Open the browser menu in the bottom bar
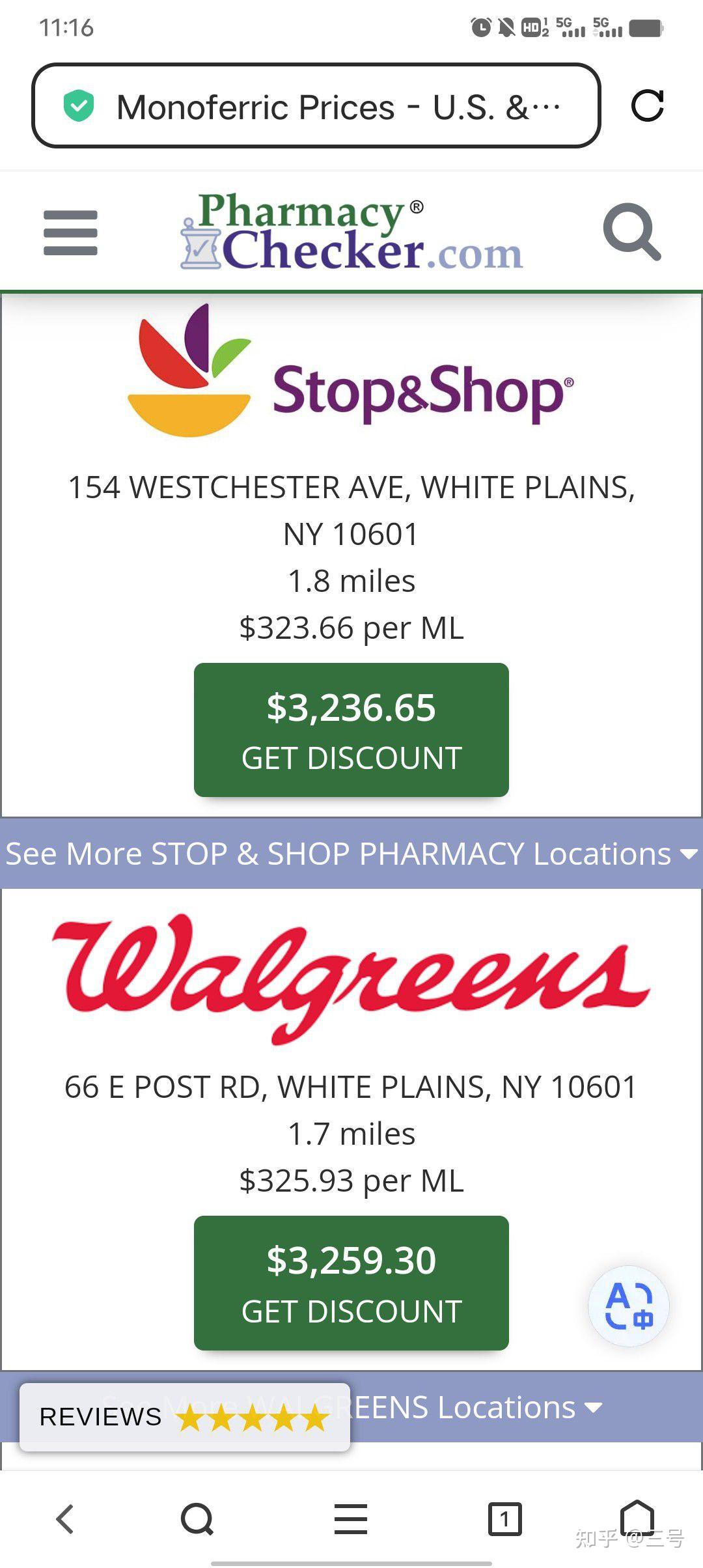 [351, 1520]
